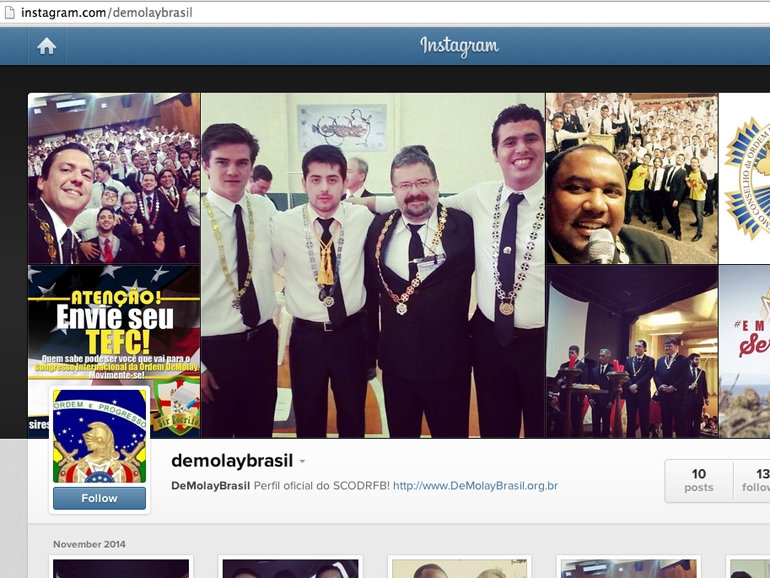Open the address bar with instagram.com/demolaybrasil

[385, 12]
